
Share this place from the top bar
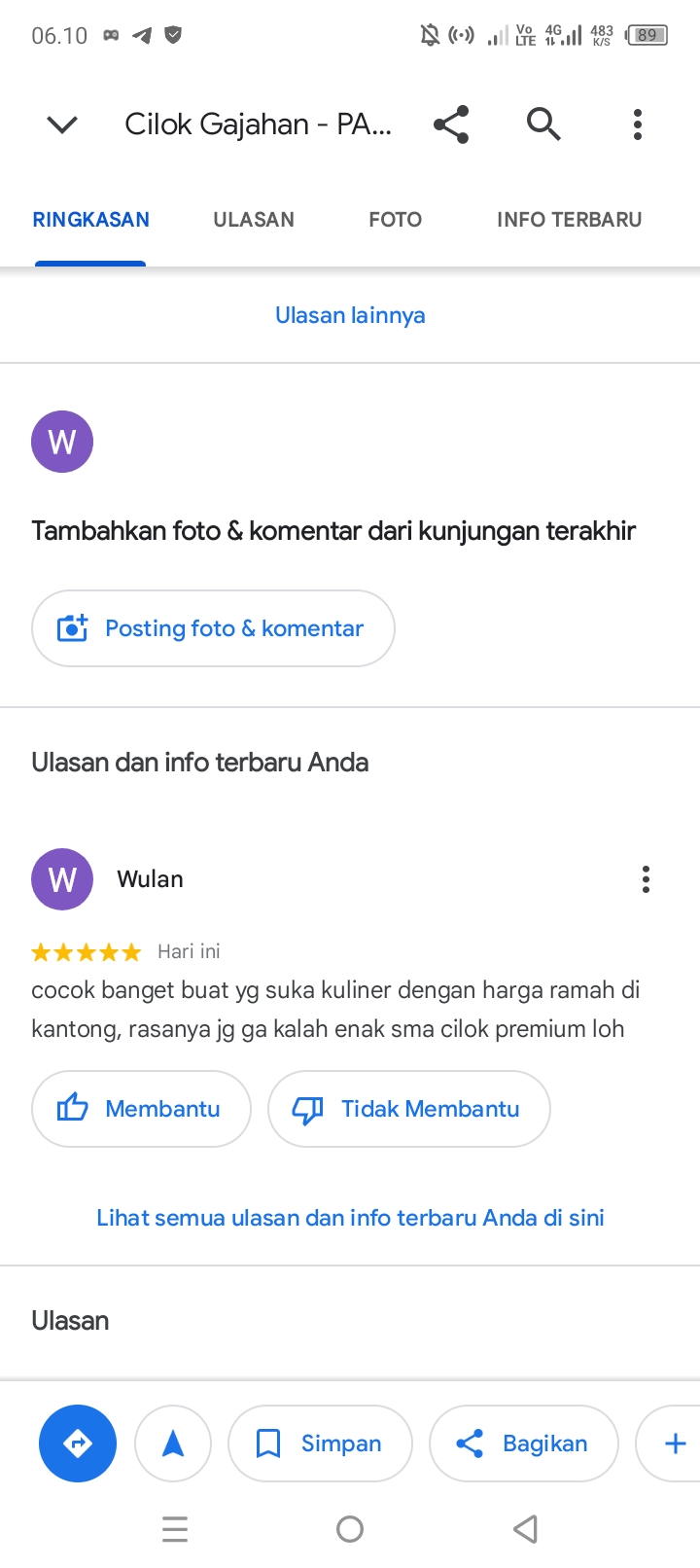coord(451,125)
